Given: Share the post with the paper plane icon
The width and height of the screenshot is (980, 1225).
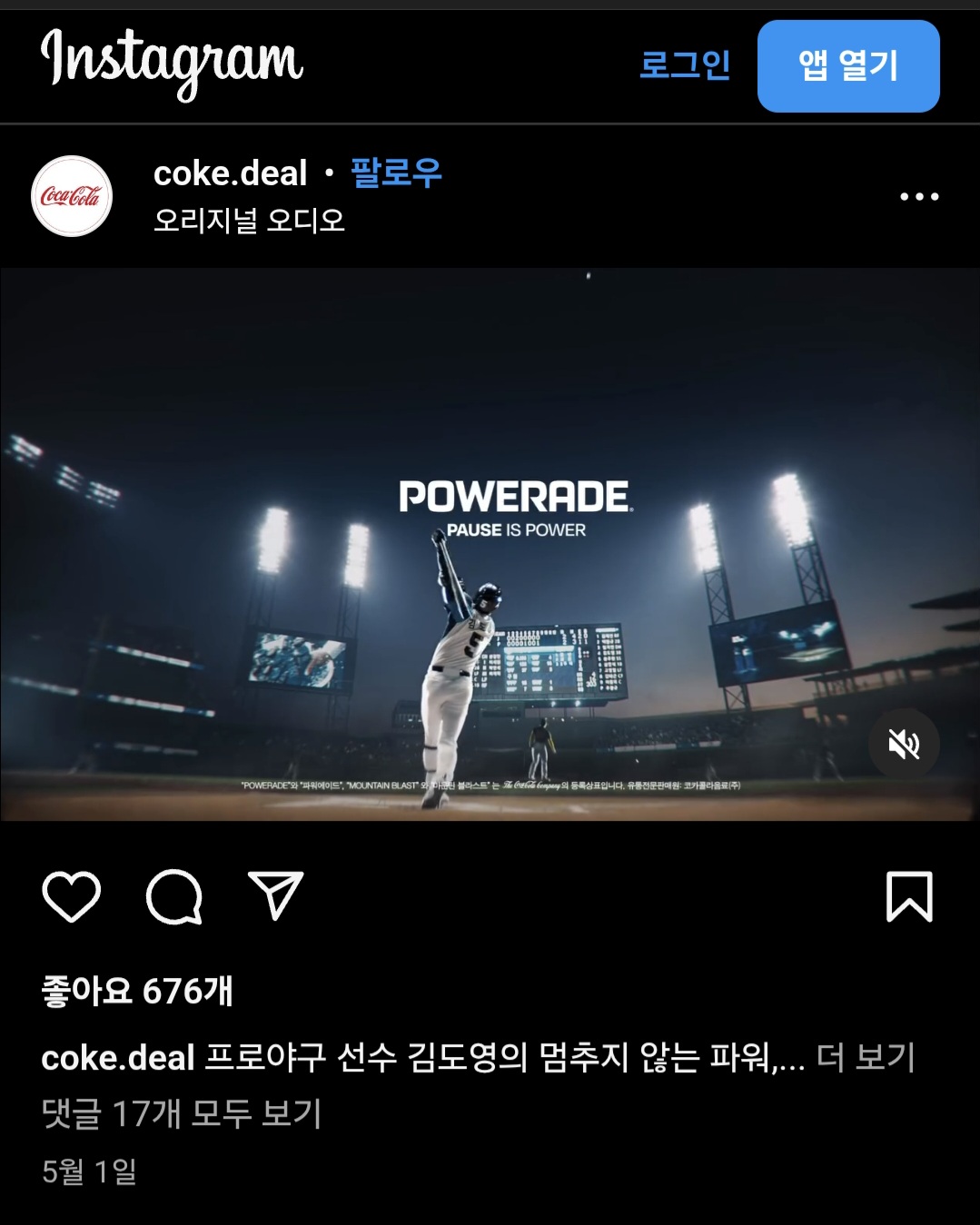Looking at the screenshot, I should tap(275, 896).
